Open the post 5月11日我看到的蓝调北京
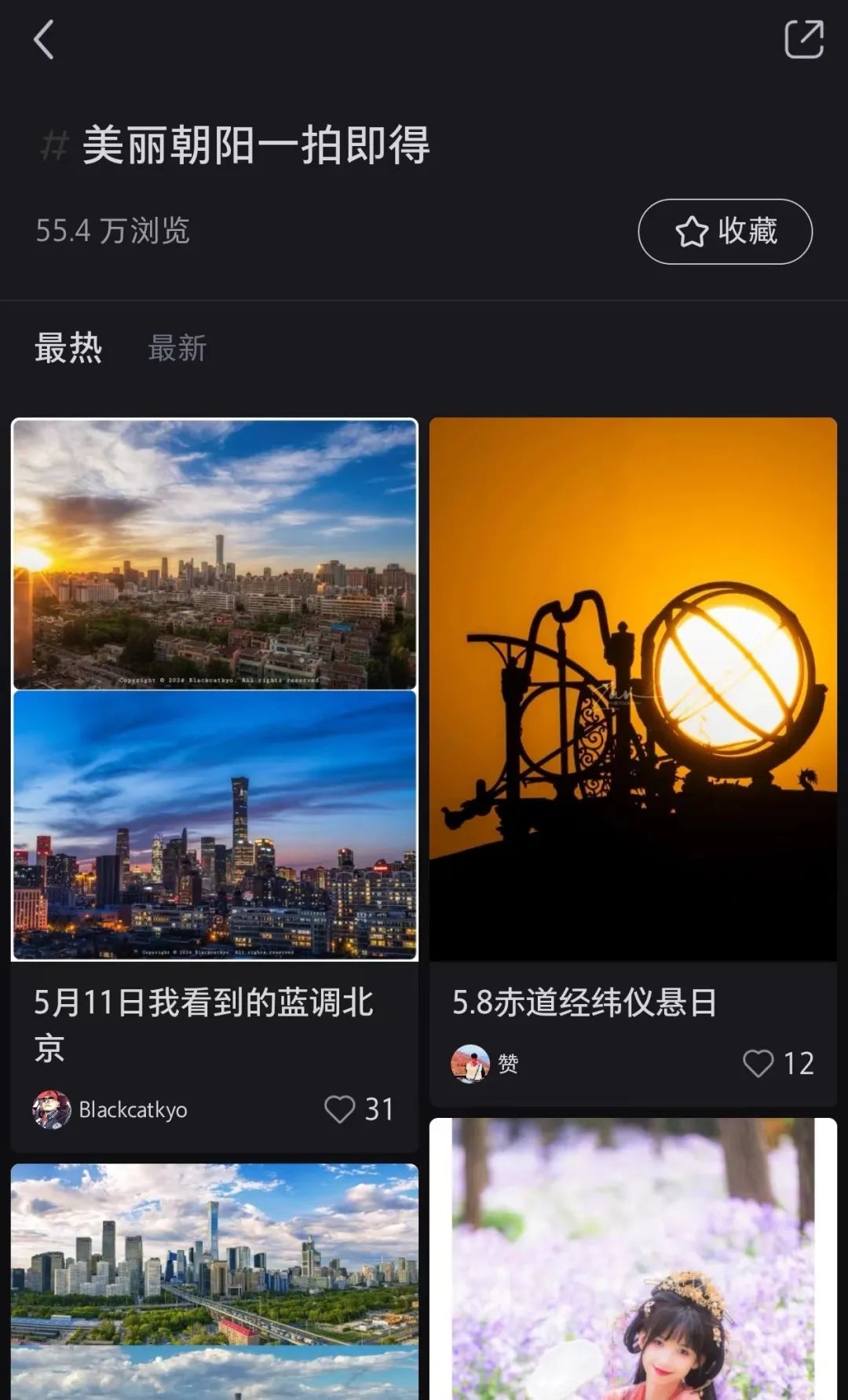Screen dimensions: 848x1400 tap(214, 689)
